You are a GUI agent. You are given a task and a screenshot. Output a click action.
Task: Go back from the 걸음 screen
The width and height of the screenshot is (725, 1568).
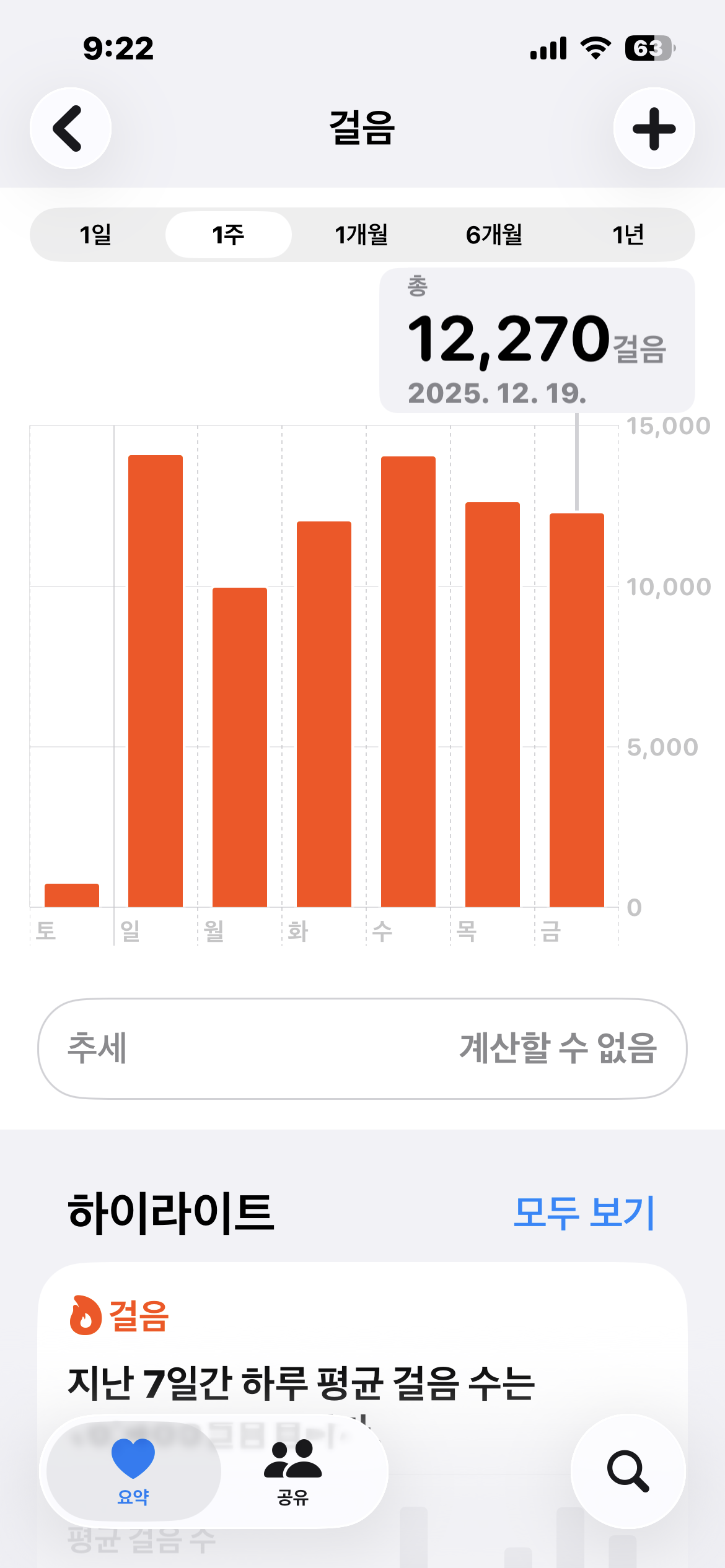(71, 128)
